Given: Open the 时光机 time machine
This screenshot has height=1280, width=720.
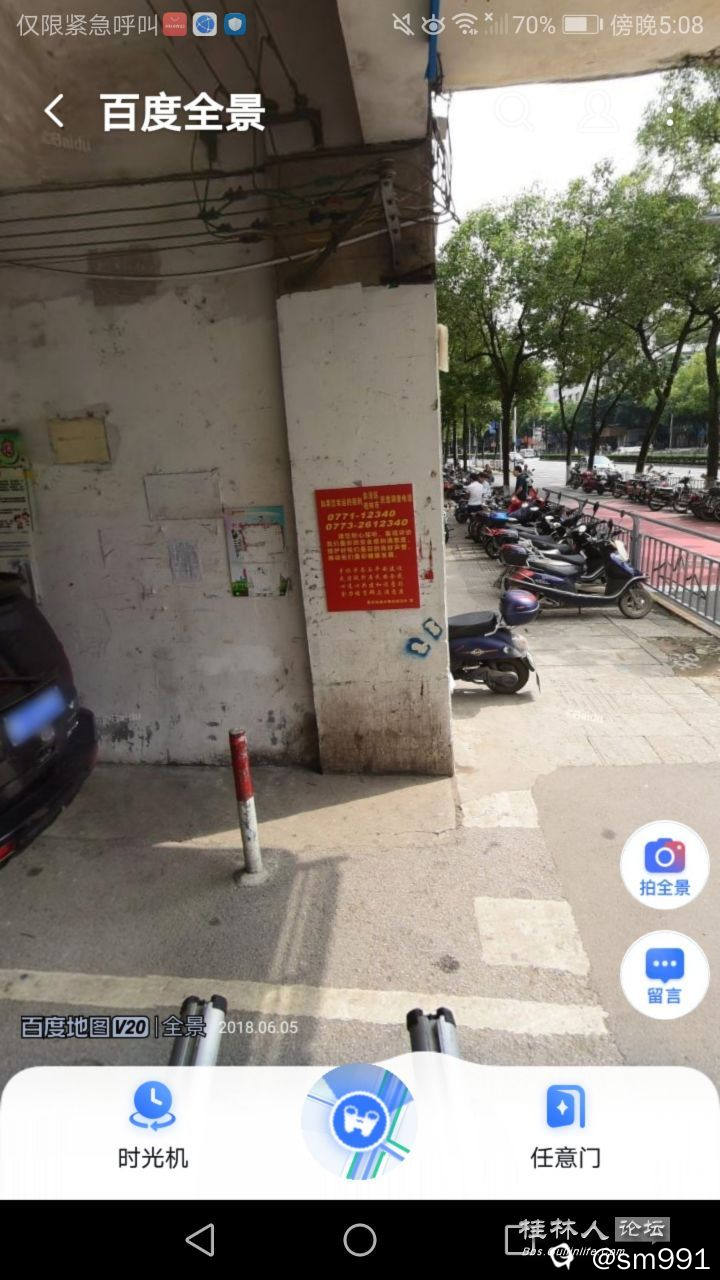Looking at the screenshot, I should pyautogui.click(x=153, y=1125).
